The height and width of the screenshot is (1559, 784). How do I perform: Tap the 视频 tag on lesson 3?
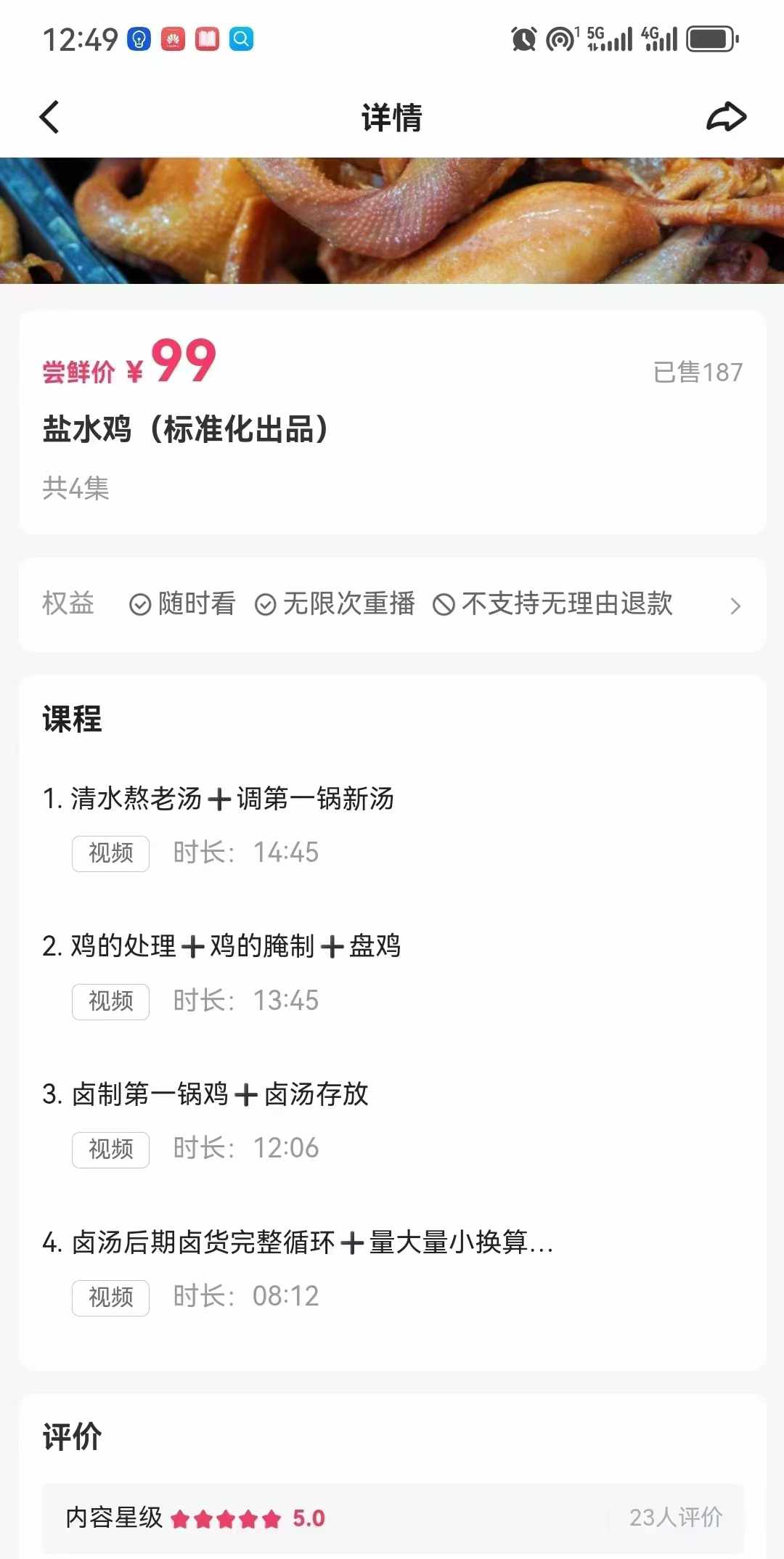pos(110,1149)
